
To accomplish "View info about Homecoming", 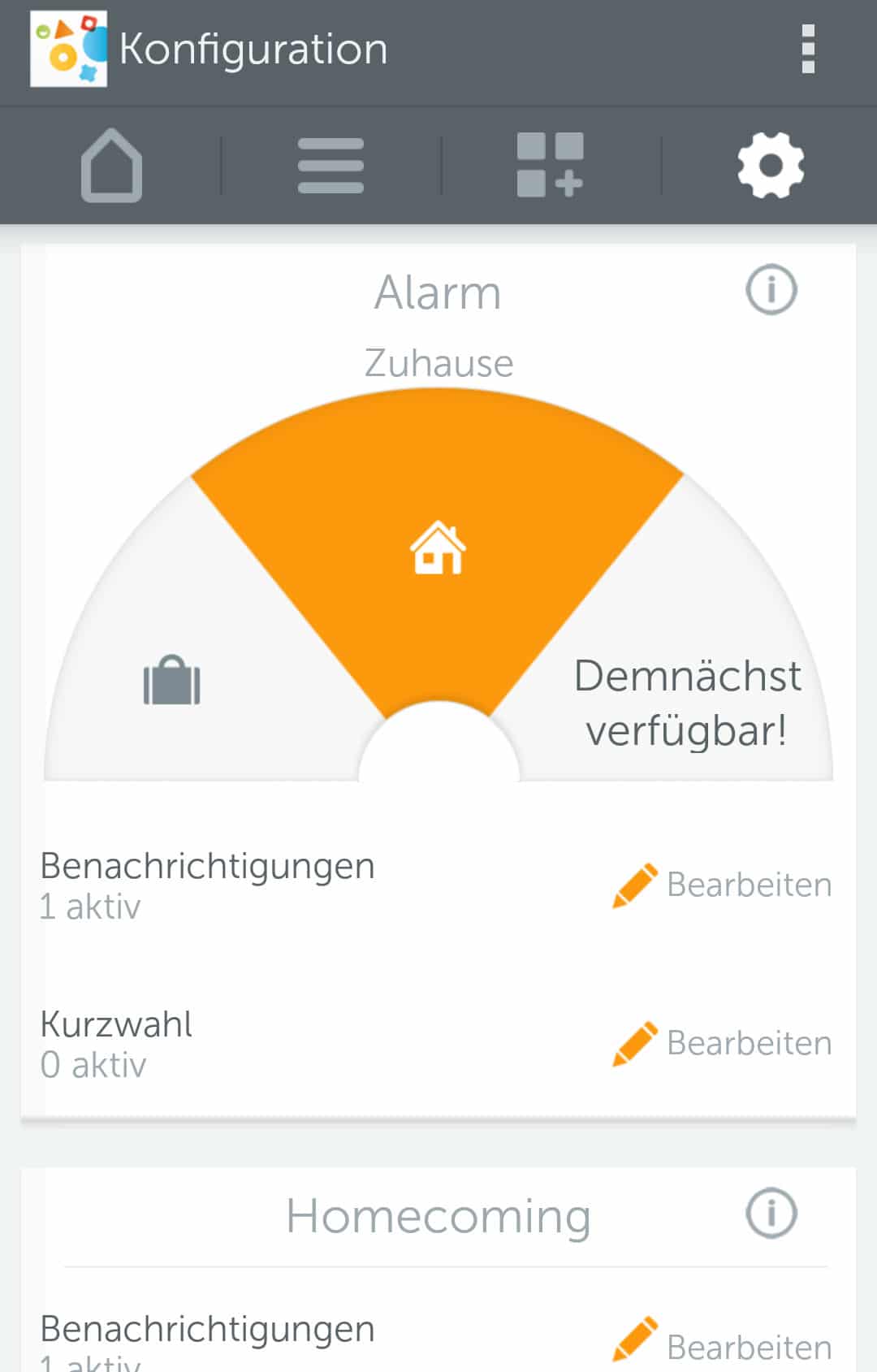I will click(x=771, y=1214).
